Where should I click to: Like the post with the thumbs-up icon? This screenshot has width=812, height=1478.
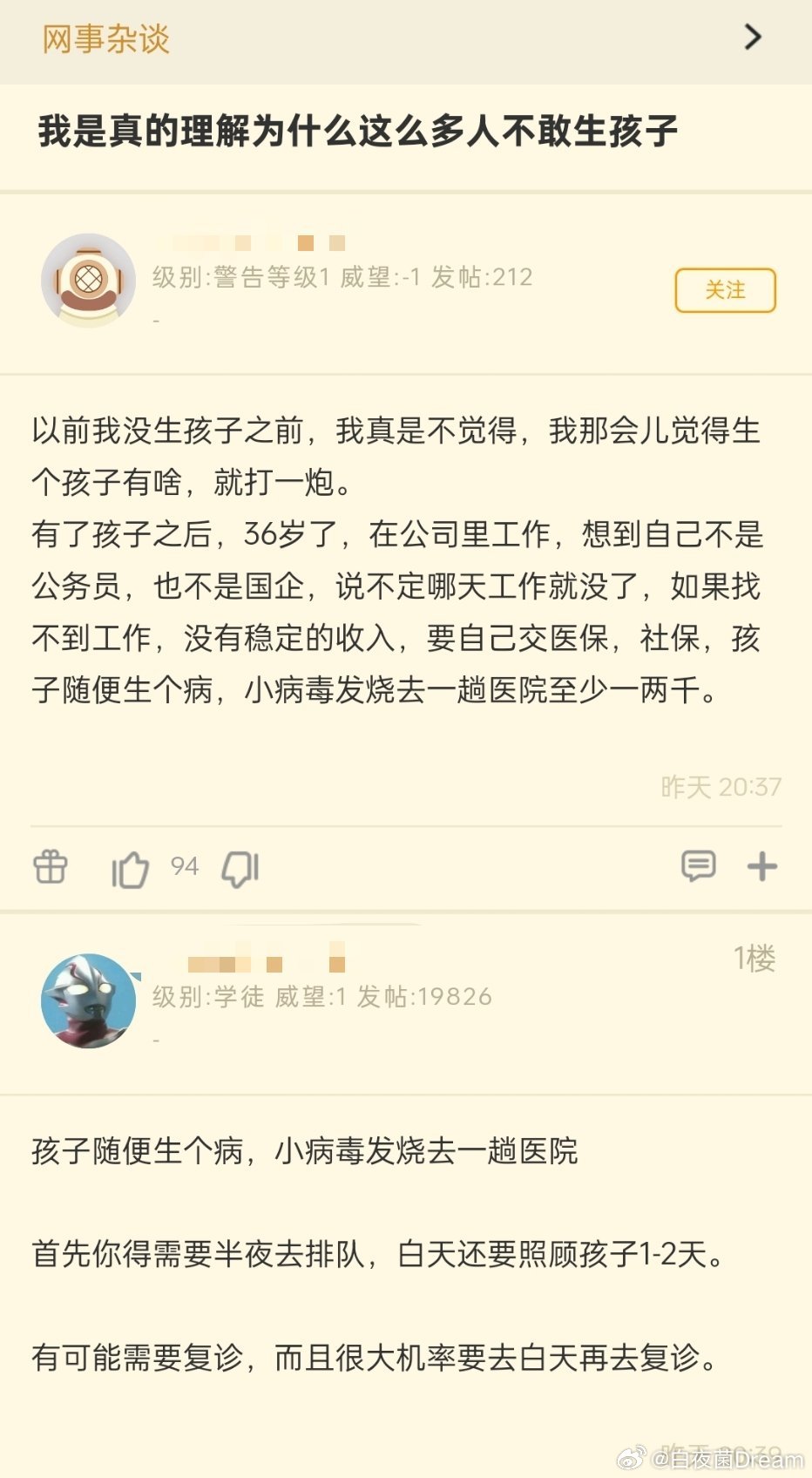point(131,867)
